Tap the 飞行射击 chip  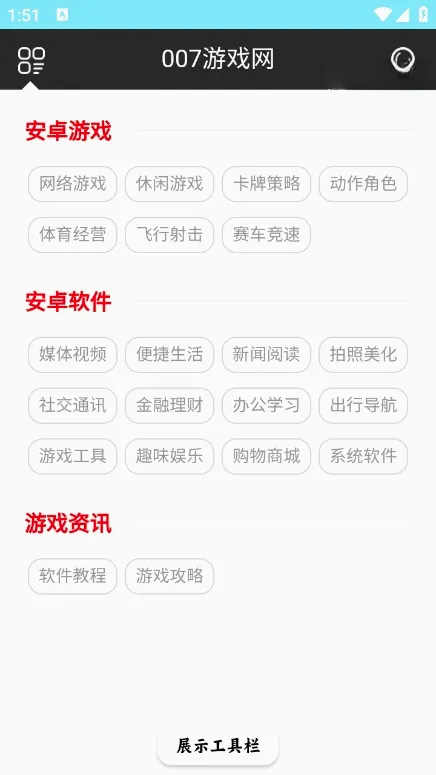tap(170, 235)
